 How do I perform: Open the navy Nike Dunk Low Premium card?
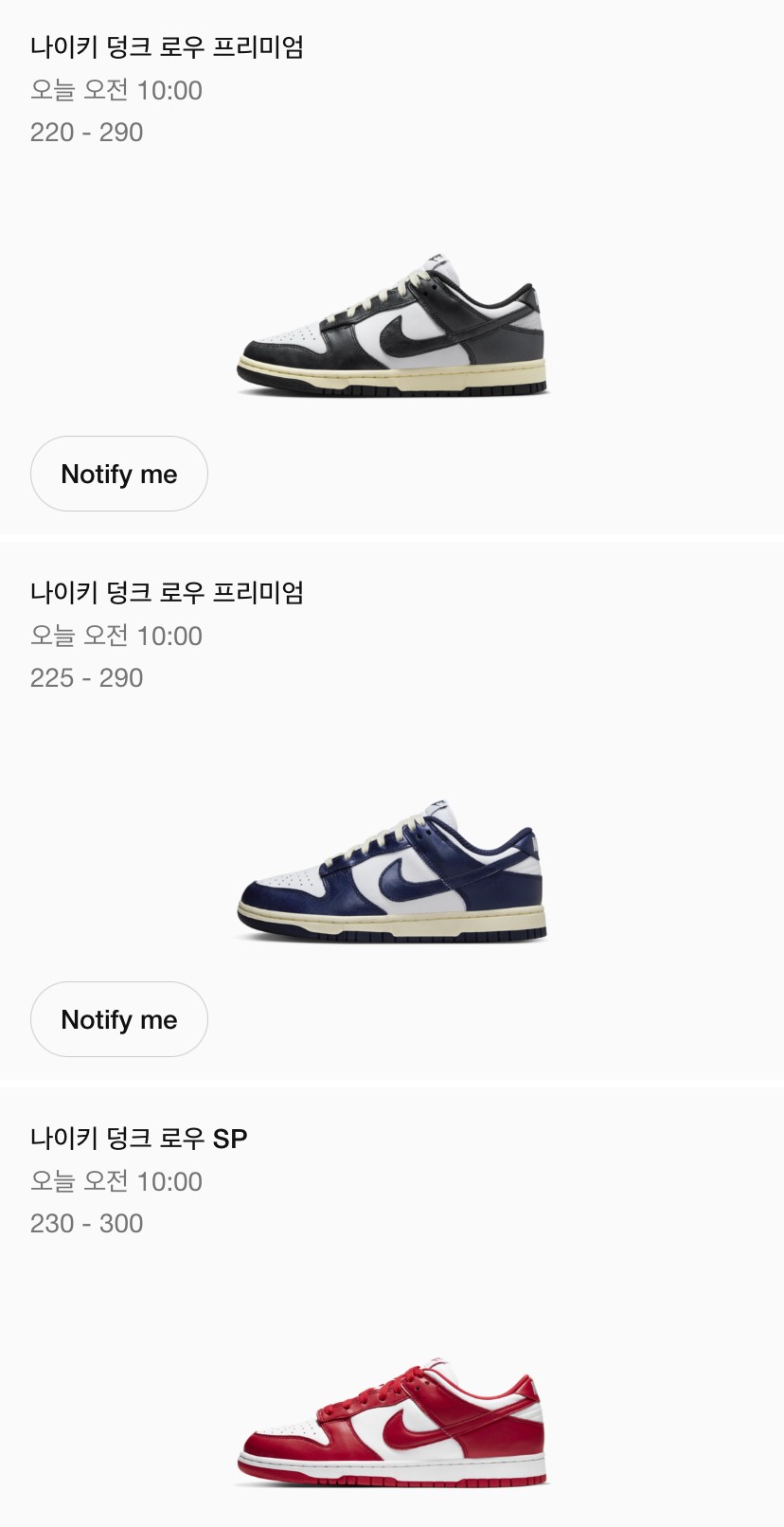tap(392, 871)
